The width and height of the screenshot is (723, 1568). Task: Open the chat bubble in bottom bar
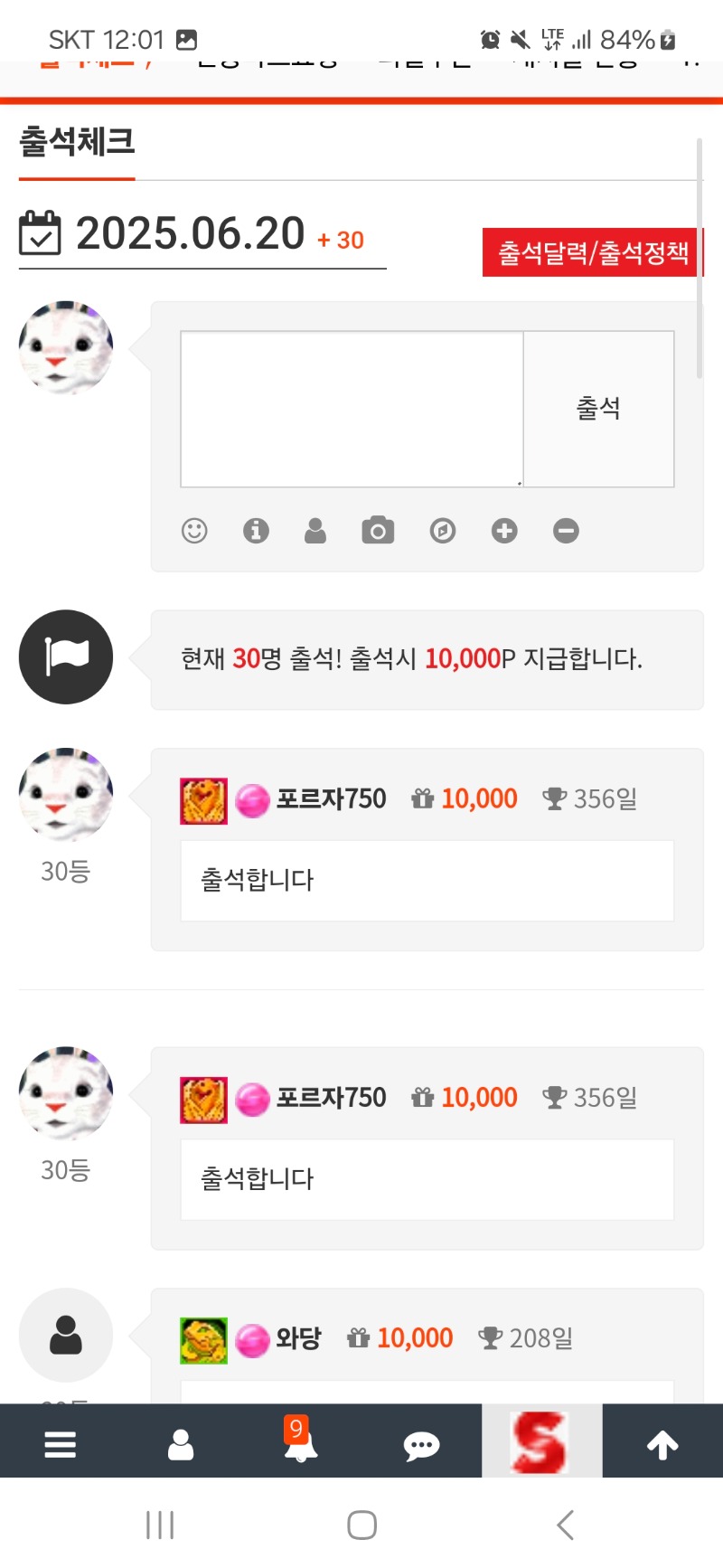[x=421, y=1446]
